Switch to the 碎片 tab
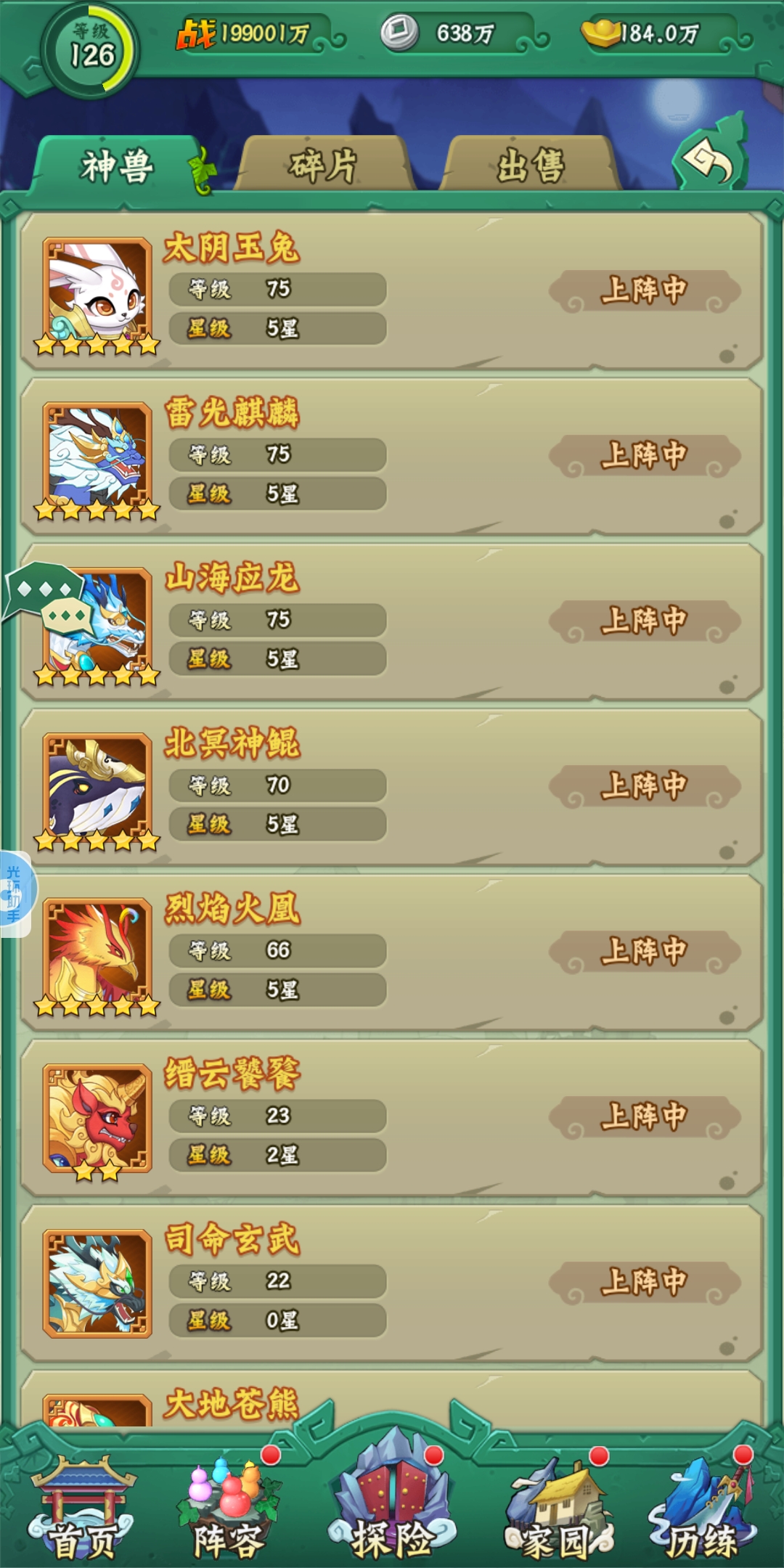 pyautogui.click(x=324, y=166)
